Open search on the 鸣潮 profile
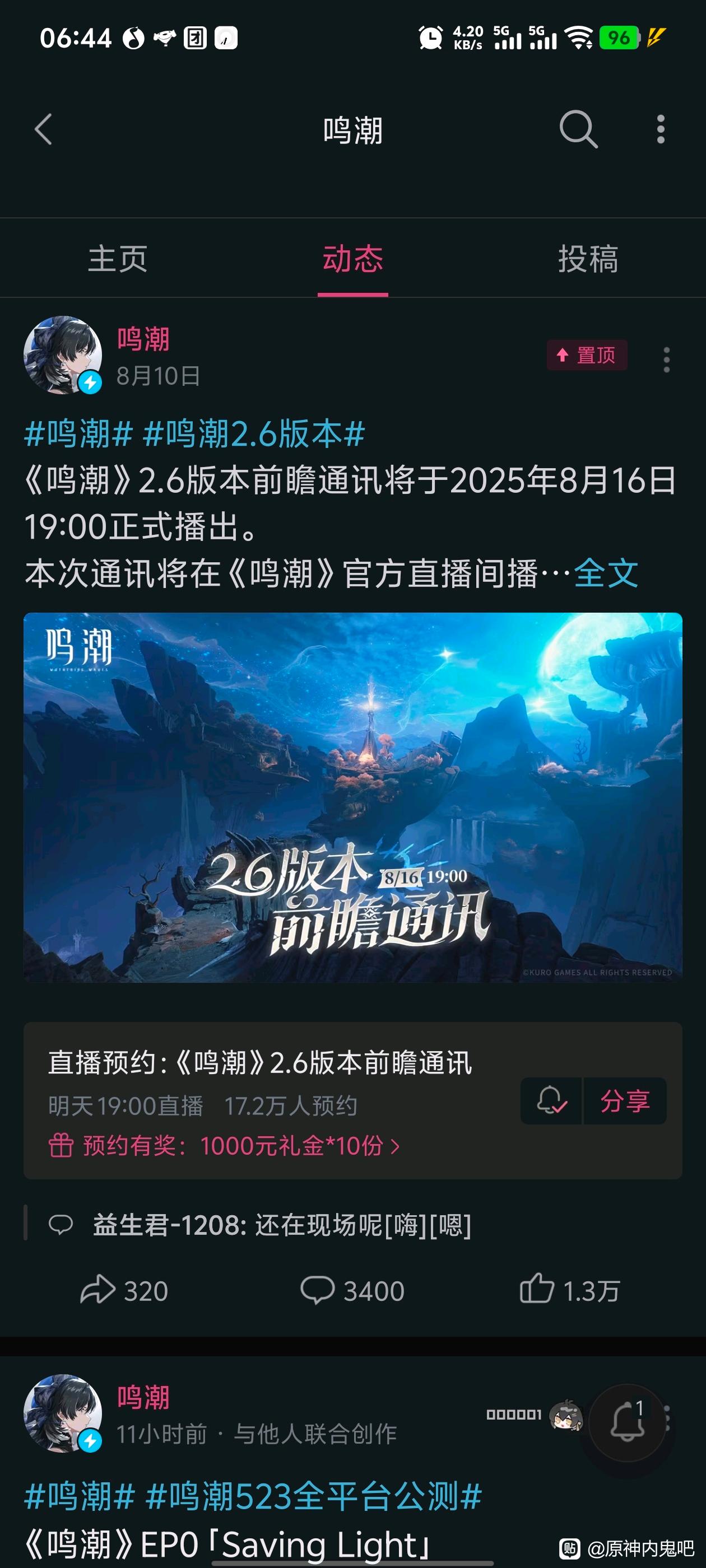Viewport: 706px width, 1568px height. [x=578, y=130]
